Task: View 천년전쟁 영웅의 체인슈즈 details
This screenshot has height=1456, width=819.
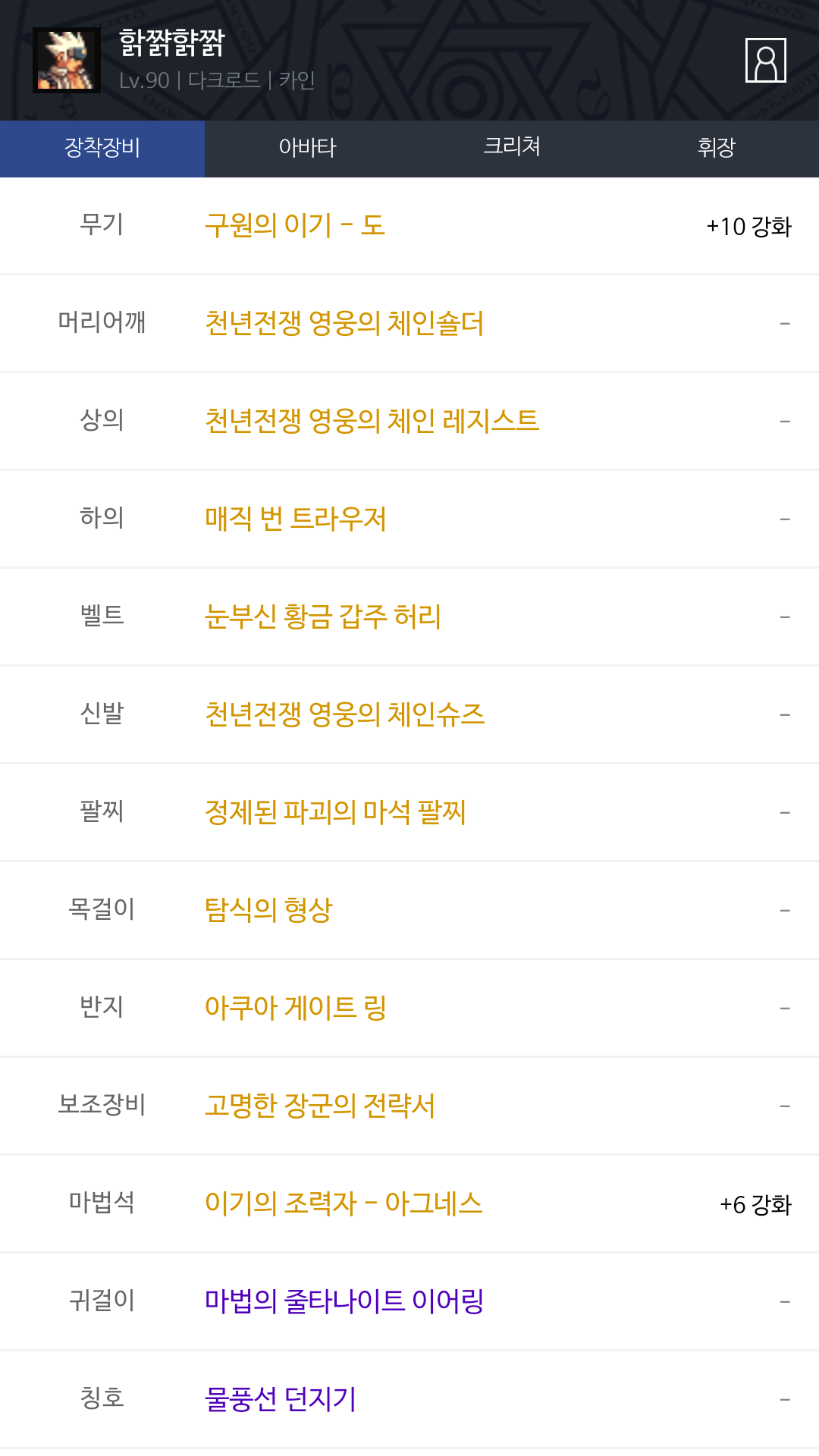Action: point(344,715)
